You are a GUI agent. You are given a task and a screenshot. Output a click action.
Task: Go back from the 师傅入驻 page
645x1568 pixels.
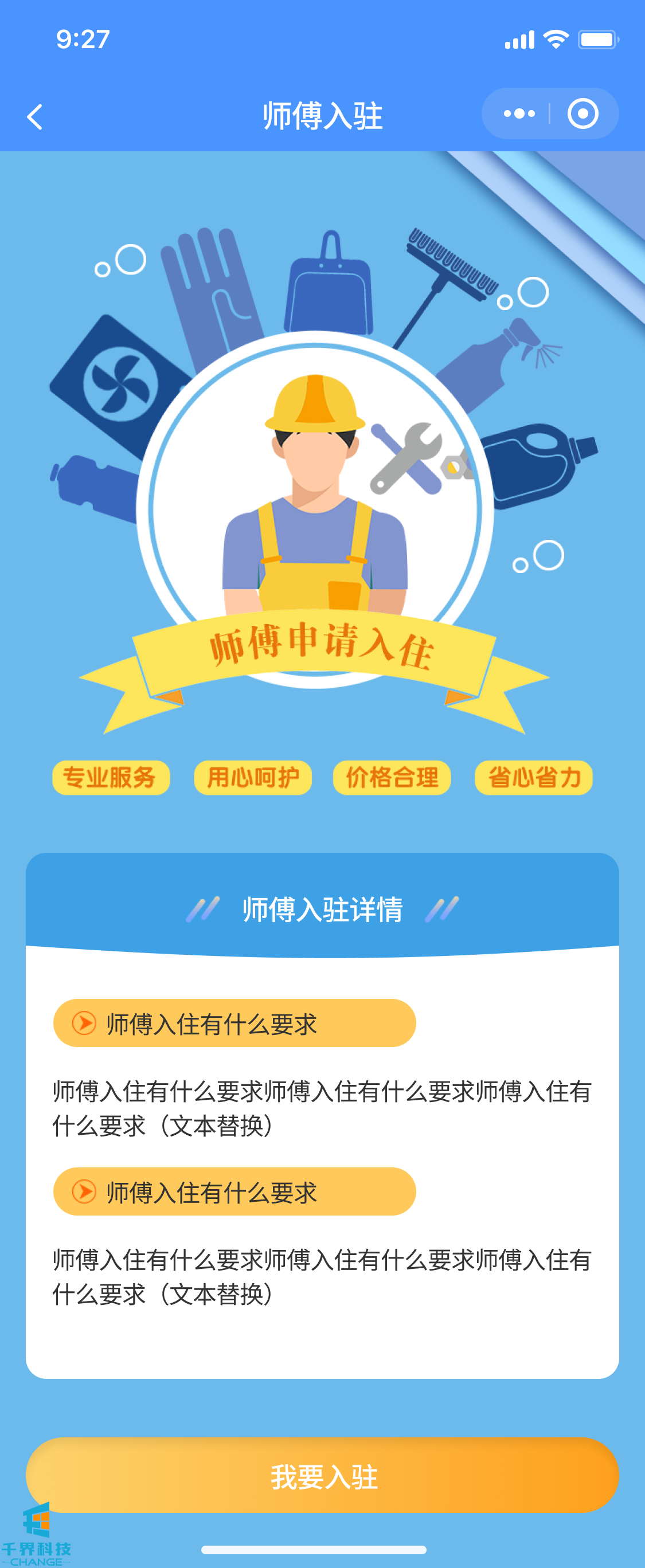coord(36,116)
